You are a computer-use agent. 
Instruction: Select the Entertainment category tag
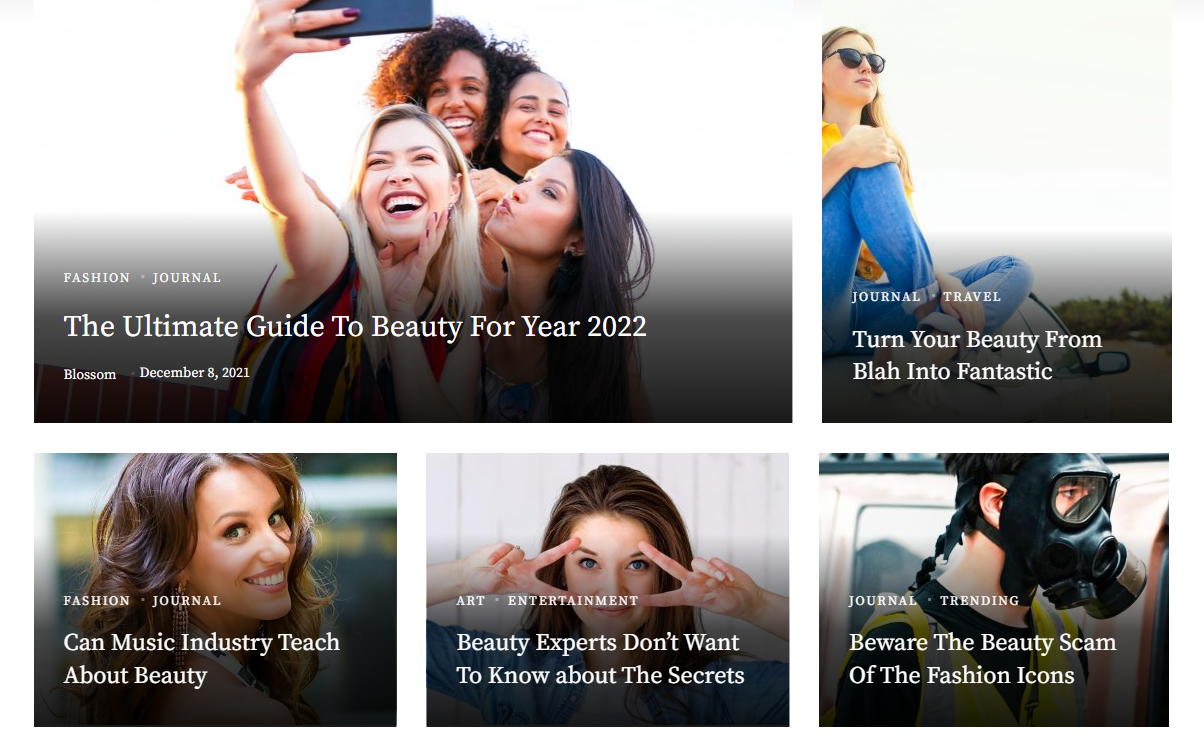pos(572,601)
